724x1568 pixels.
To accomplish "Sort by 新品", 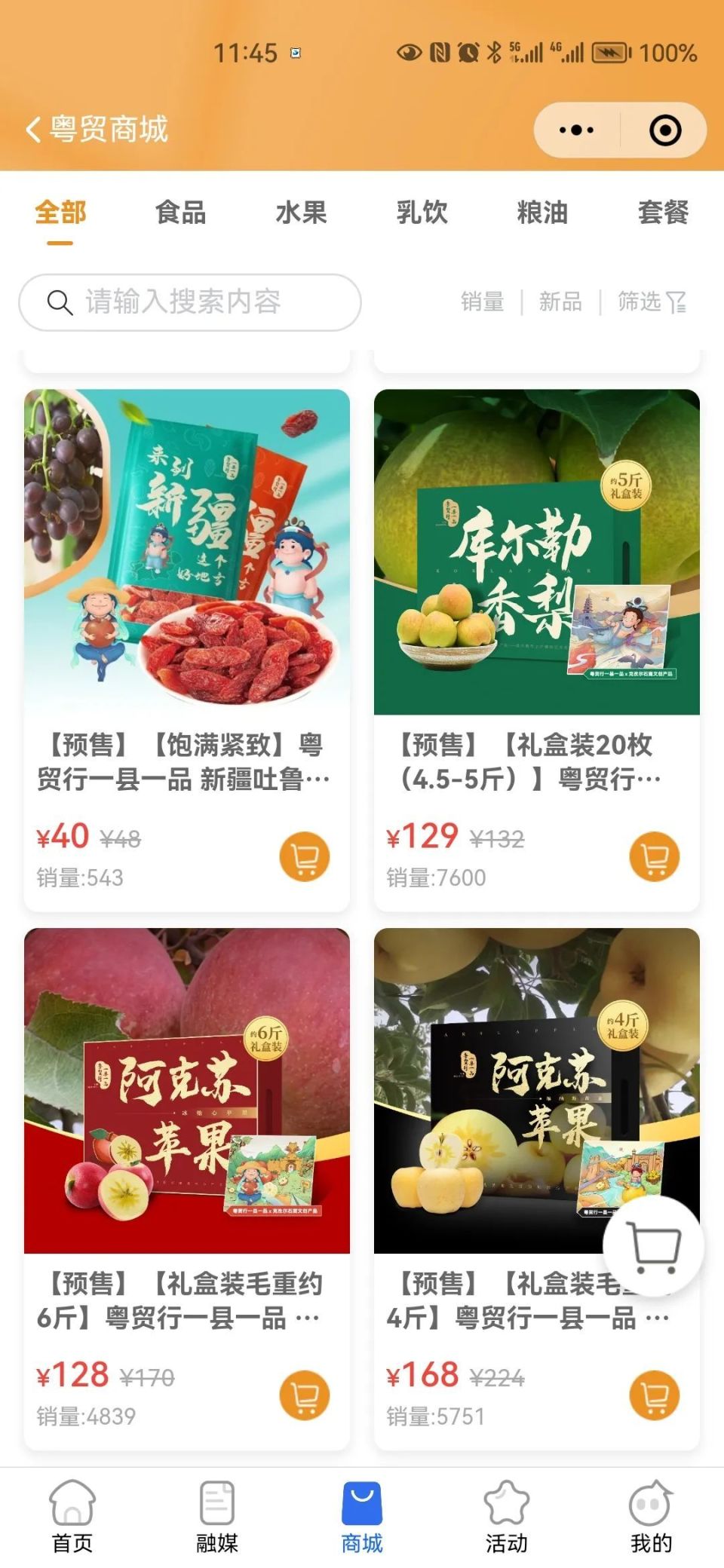I will click(x=560, y=302).
